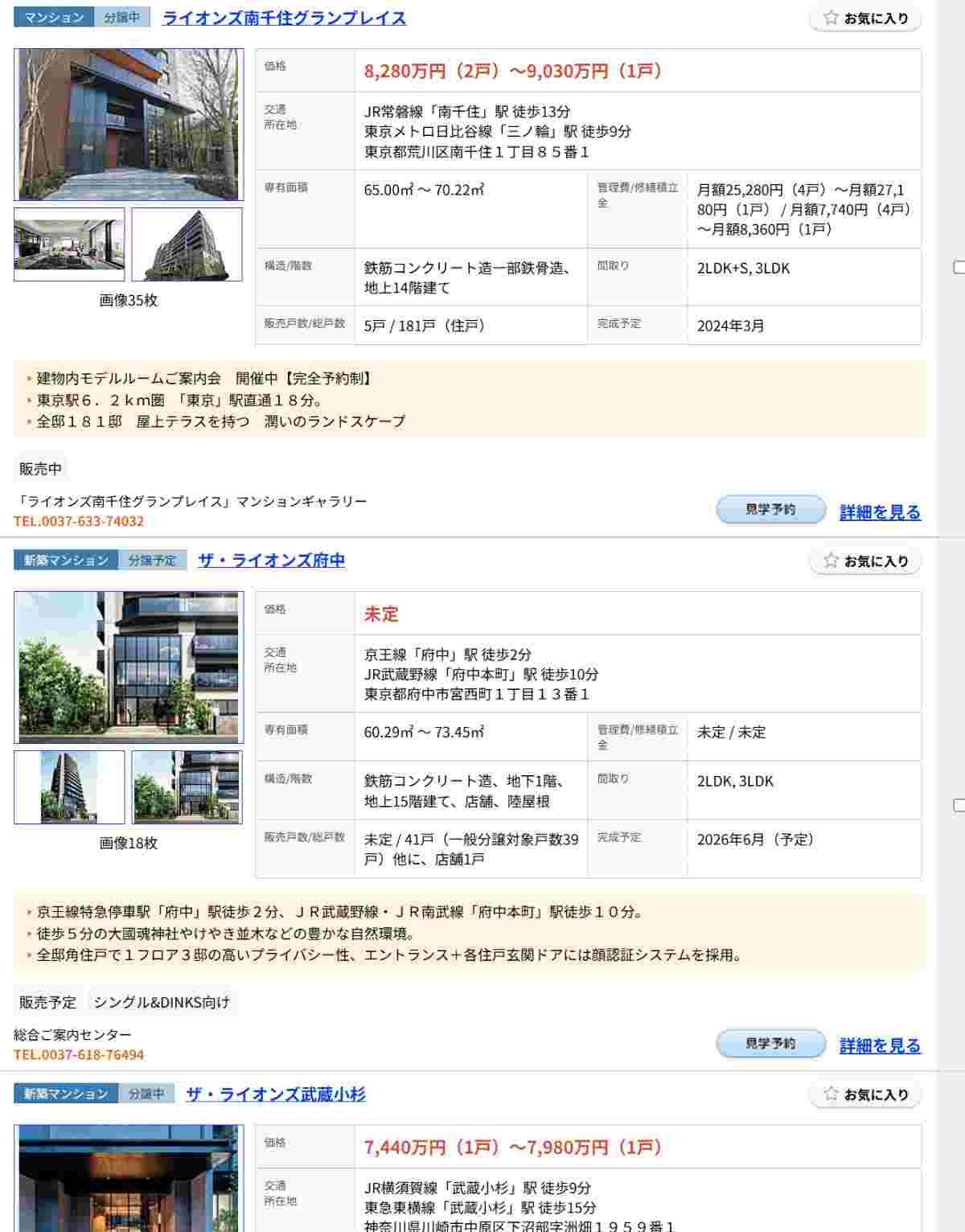Add ライオンズ南千住グランプレイス to favorites
The height and width of the screenshot is (1232, 965).
[x=865, y=18]
